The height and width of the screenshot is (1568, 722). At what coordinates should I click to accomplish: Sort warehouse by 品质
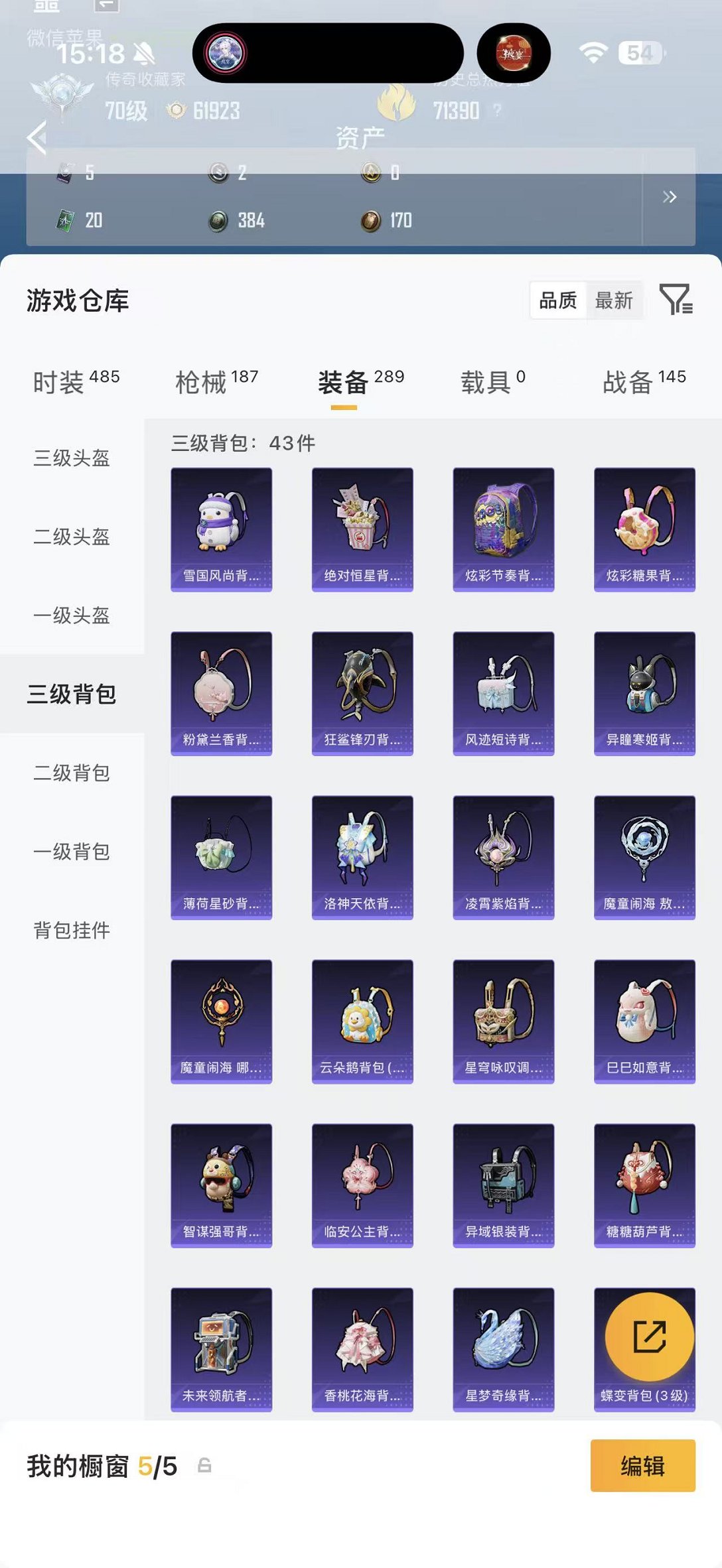(558, 300)
